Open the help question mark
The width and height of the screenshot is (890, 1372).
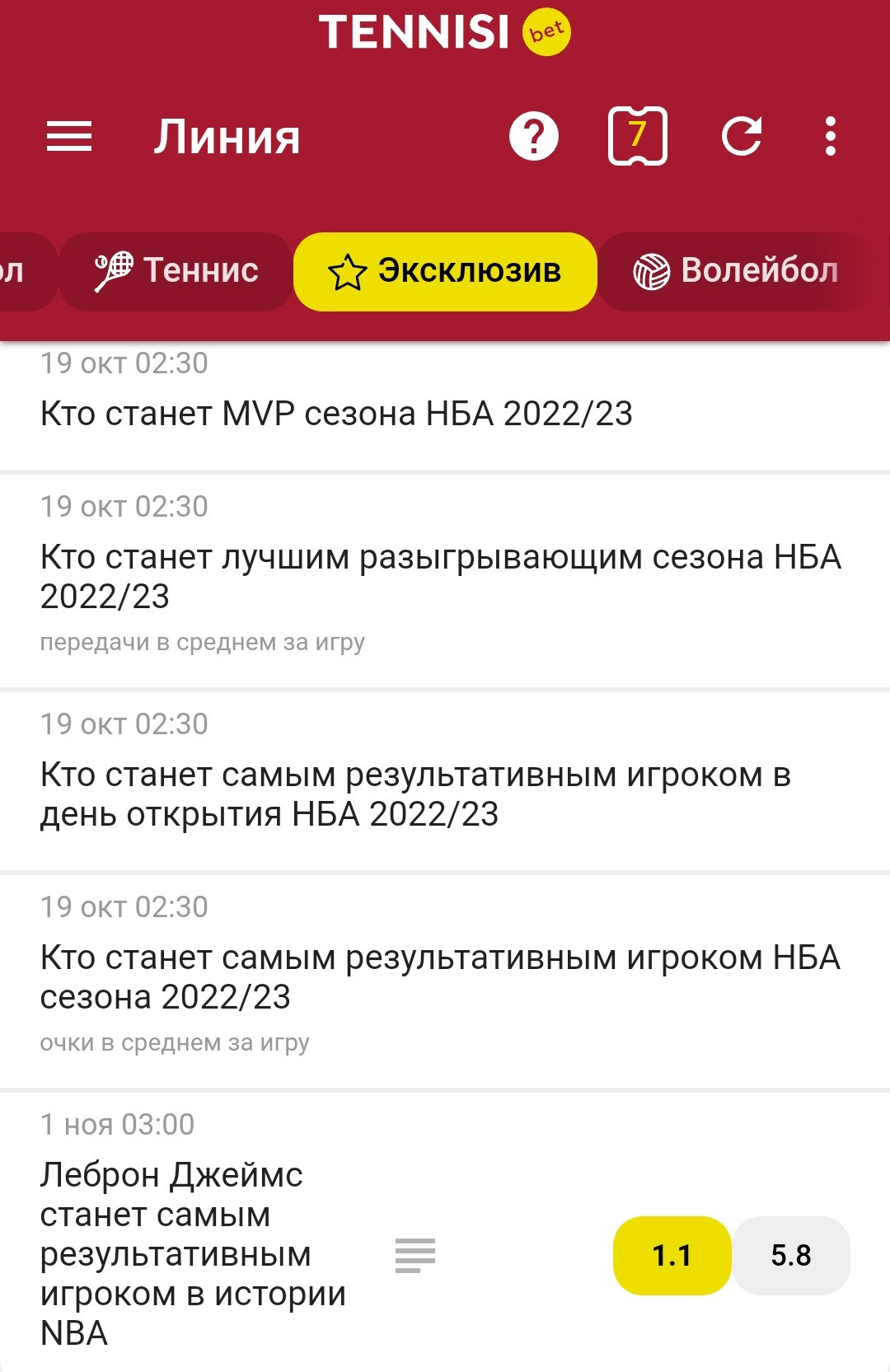534,136
